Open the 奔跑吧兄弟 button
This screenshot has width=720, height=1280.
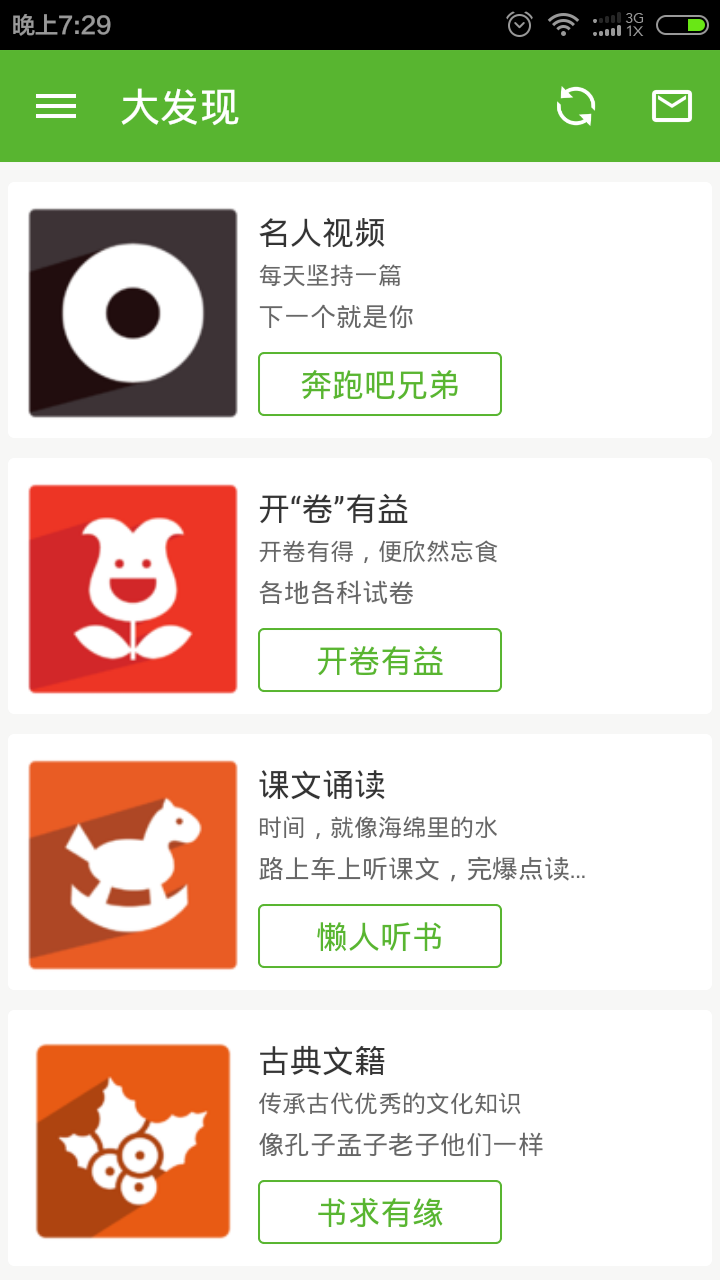(380, 384)
